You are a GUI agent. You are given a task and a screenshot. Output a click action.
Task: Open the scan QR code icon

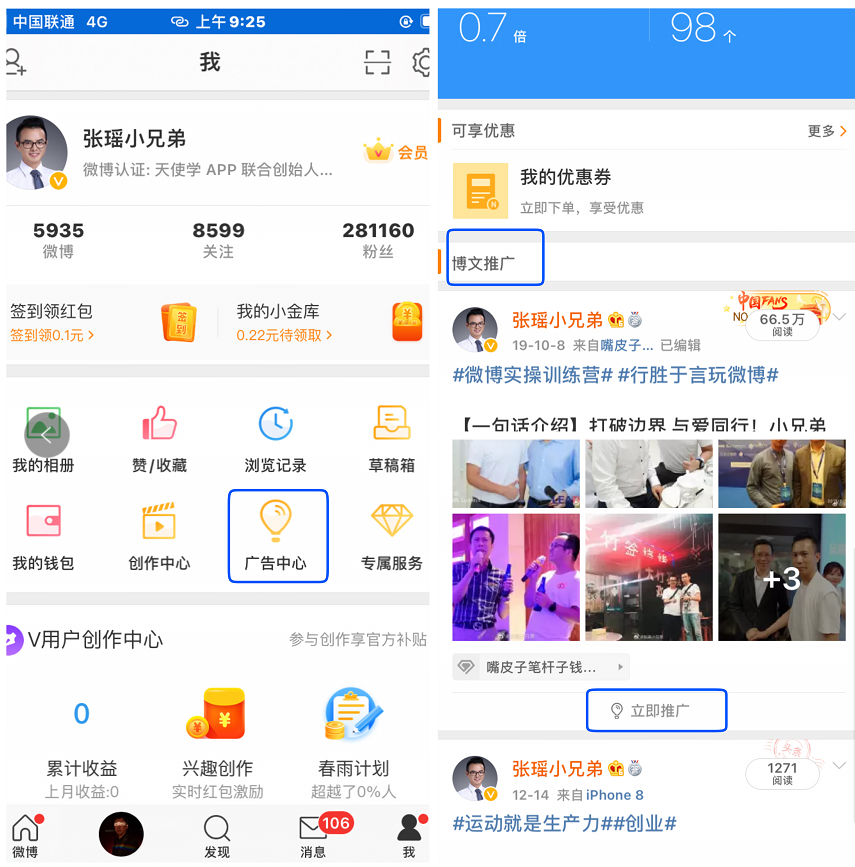pos(377,63)
